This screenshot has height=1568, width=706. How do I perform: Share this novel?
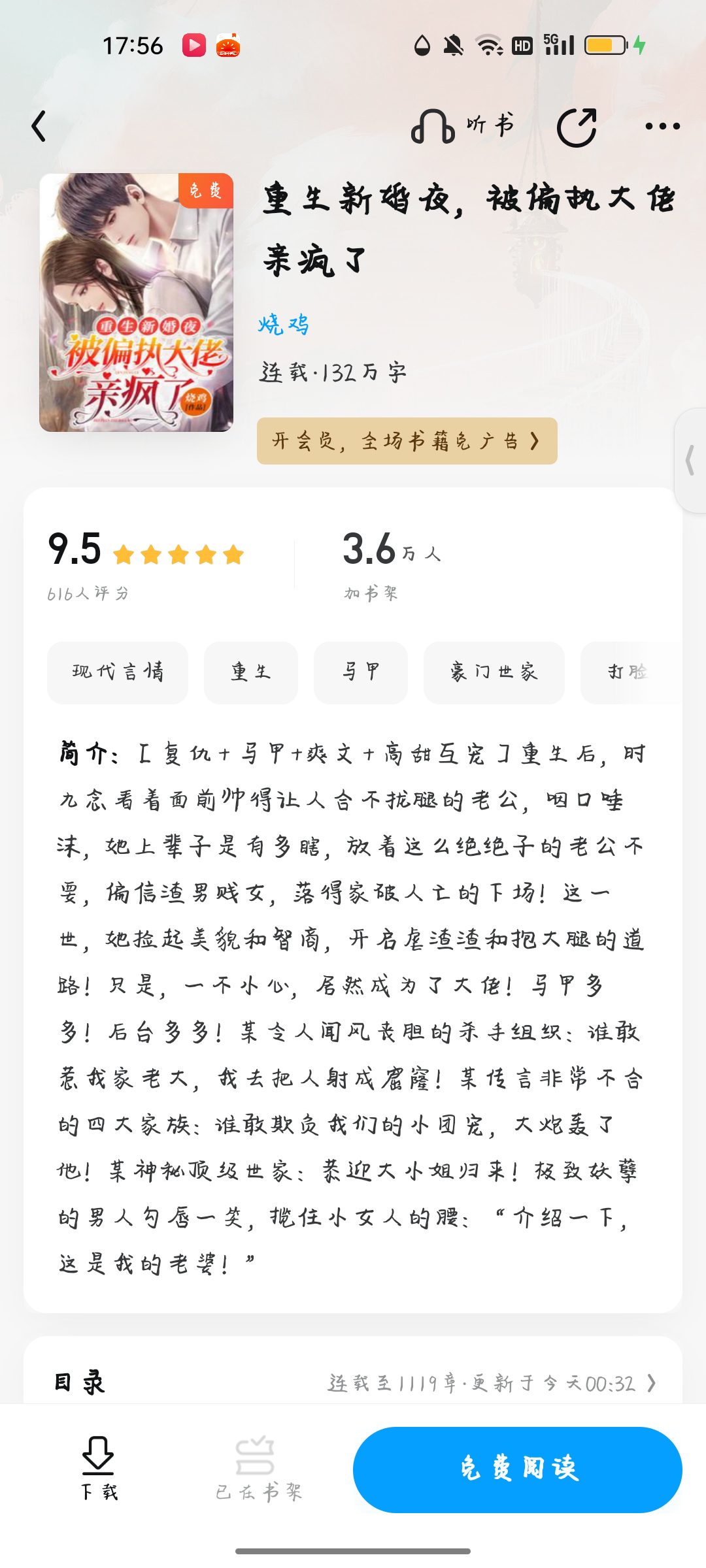pos(577,126)
